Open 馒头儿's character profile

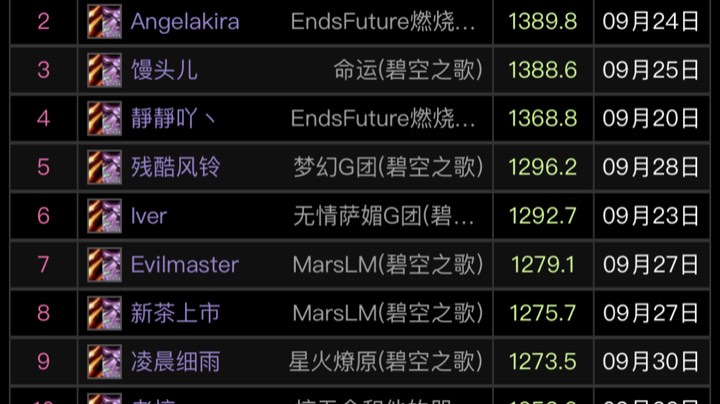[164, 70]
